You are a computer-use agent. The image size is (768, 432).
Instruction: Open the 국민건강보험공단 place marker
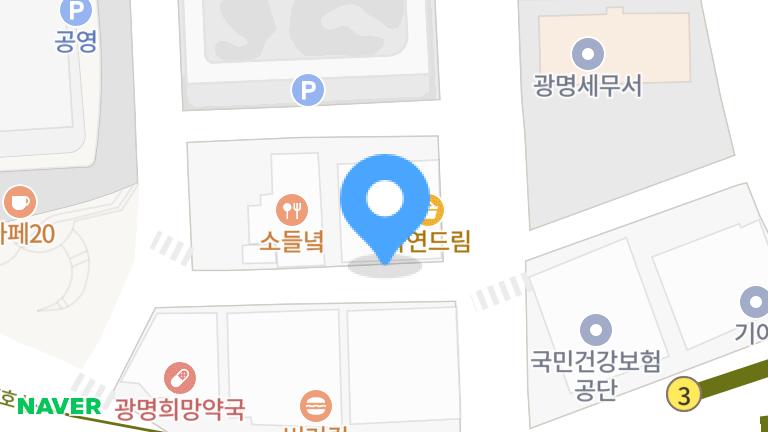point(596,329)
